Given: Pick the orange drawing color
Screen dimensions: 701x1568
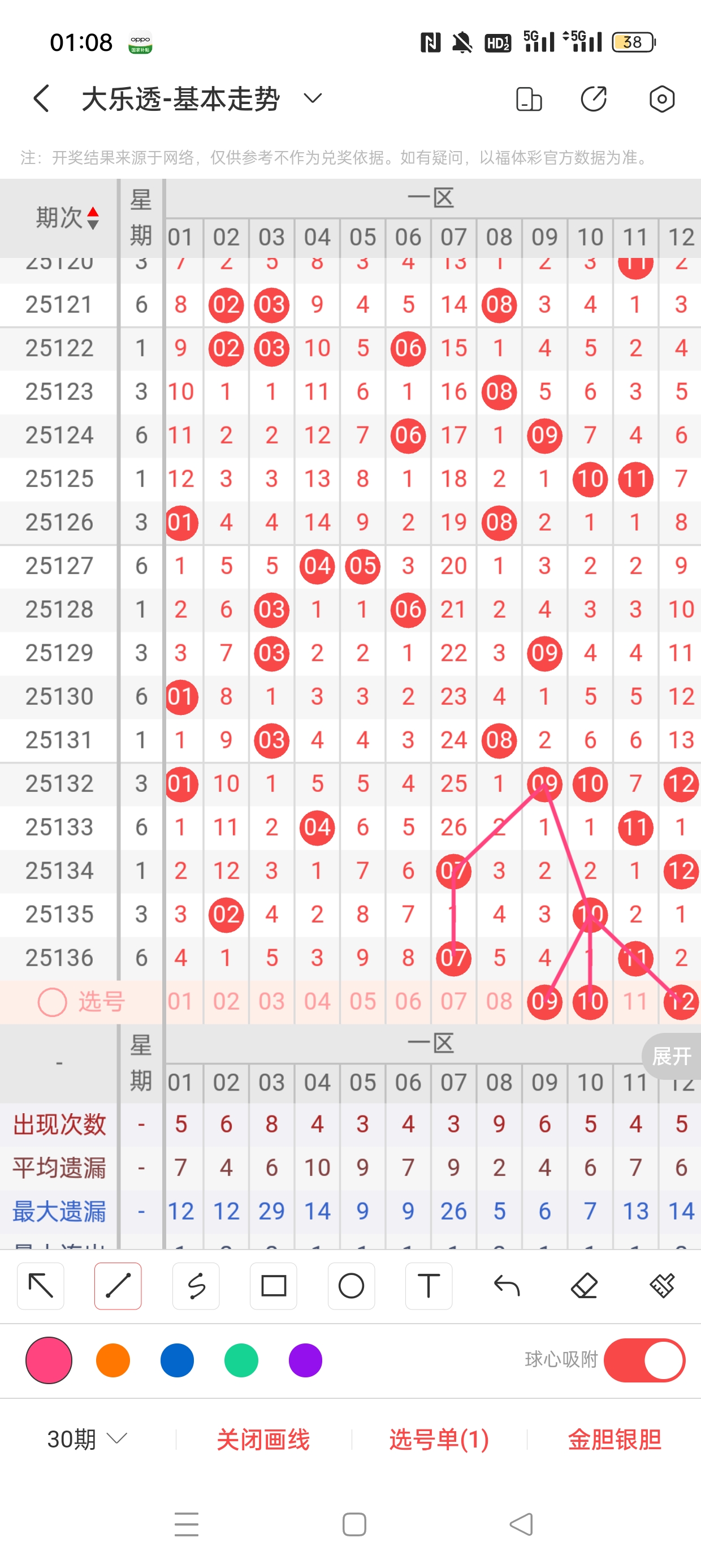Looking at the screenshot, I should tap(113, 1360).
